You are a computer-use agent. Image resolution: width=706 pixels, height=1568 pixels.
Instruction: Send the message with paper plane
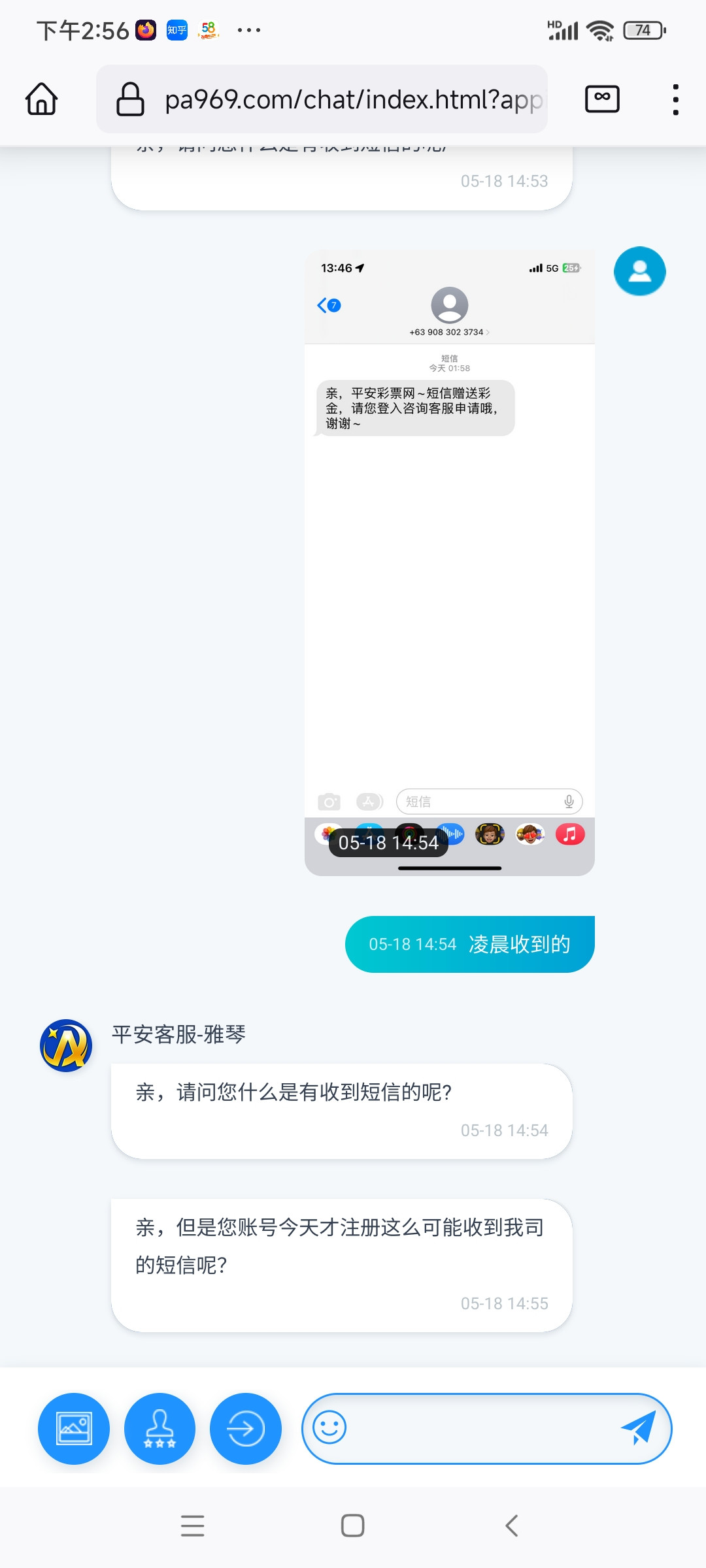639,1428
